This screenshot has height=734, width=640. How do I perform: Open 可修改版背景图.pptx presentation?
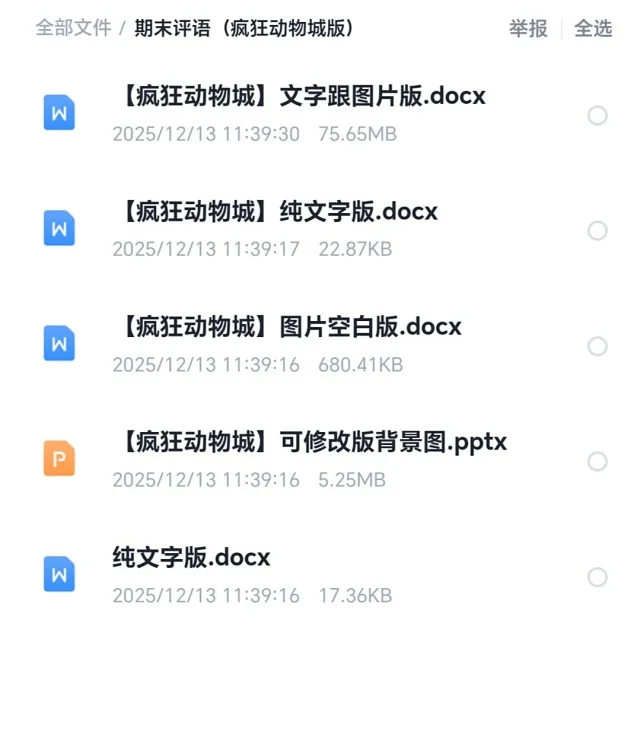(x=312, y=442)
